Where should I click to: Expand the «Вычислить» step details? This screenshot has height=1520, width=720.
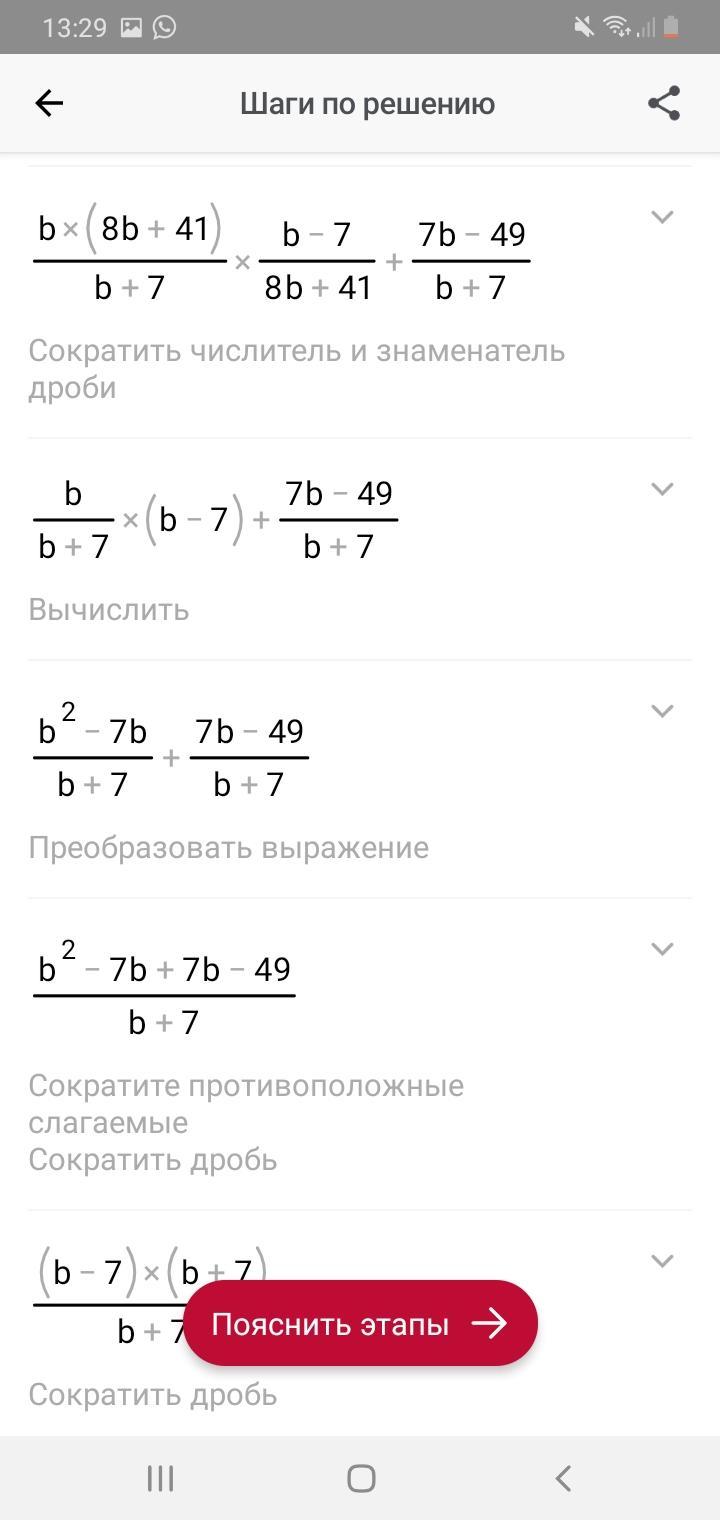[x=662, y=489]
